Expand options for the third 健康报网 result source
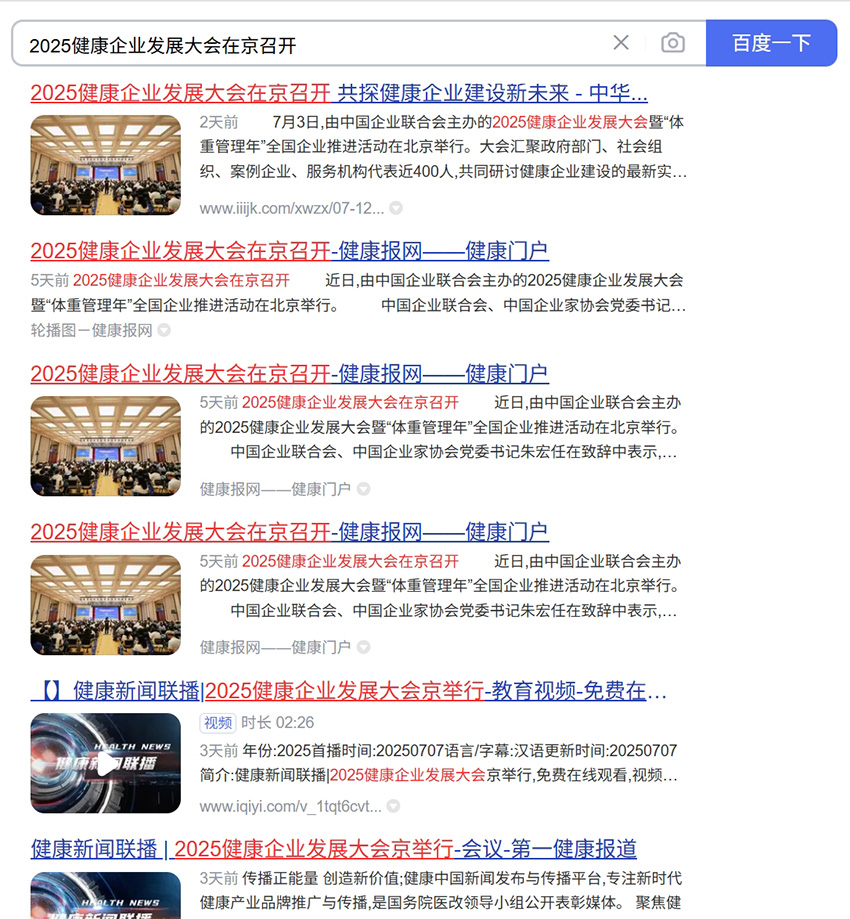The height and width of the screenshot is (919, 850). pos(362,489)
